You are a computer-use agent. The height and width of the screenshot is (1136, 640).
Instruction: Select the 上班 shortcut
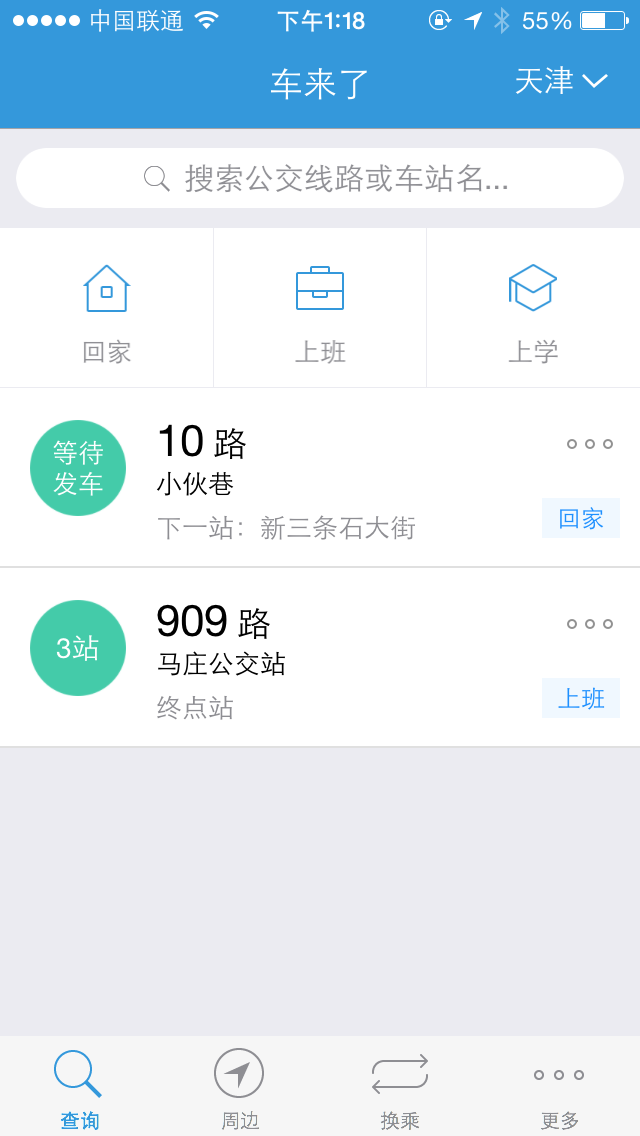[x=320, y=308]
